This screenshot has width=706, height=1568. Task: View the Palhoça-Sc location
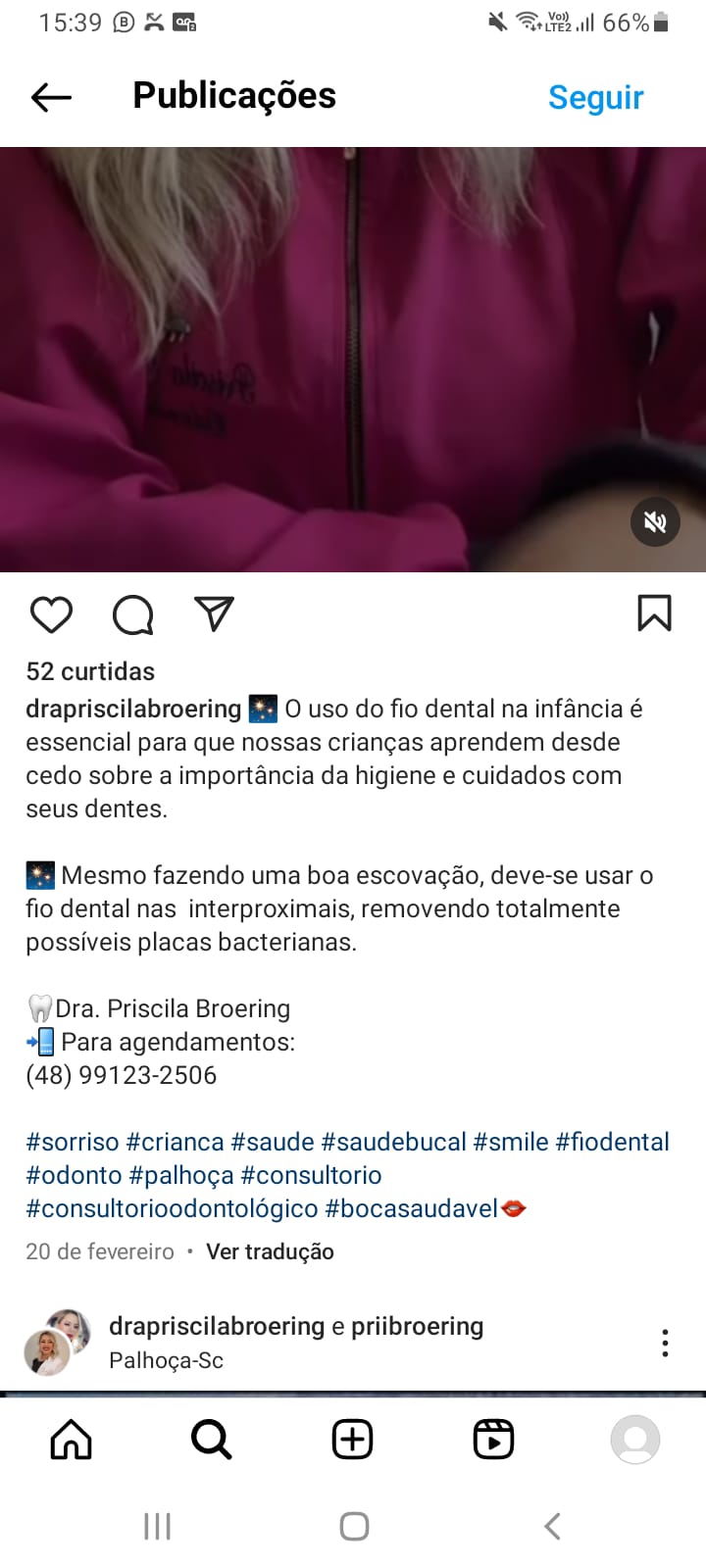(166, 1360)
